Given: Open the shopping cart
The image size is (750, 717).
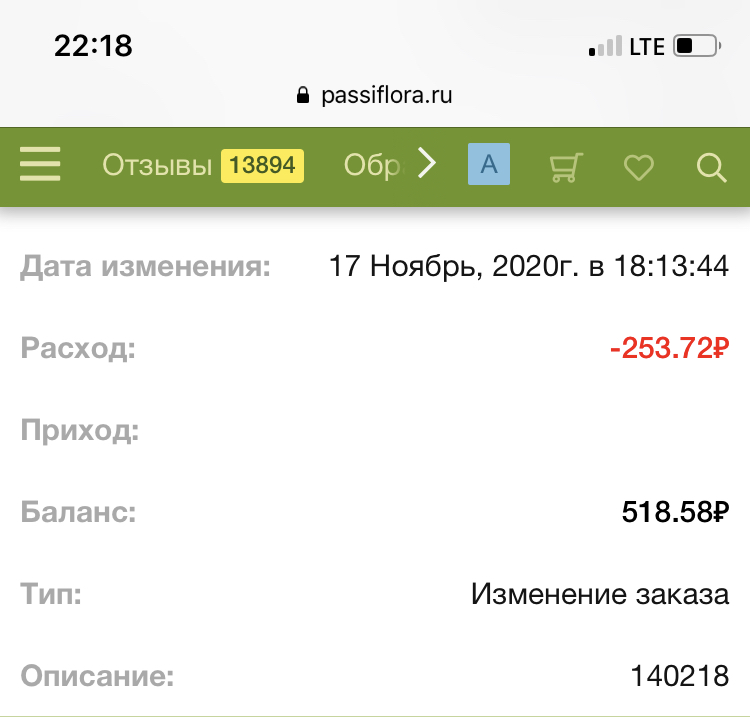Looking at the screenshot, I should tap(566, 166).
